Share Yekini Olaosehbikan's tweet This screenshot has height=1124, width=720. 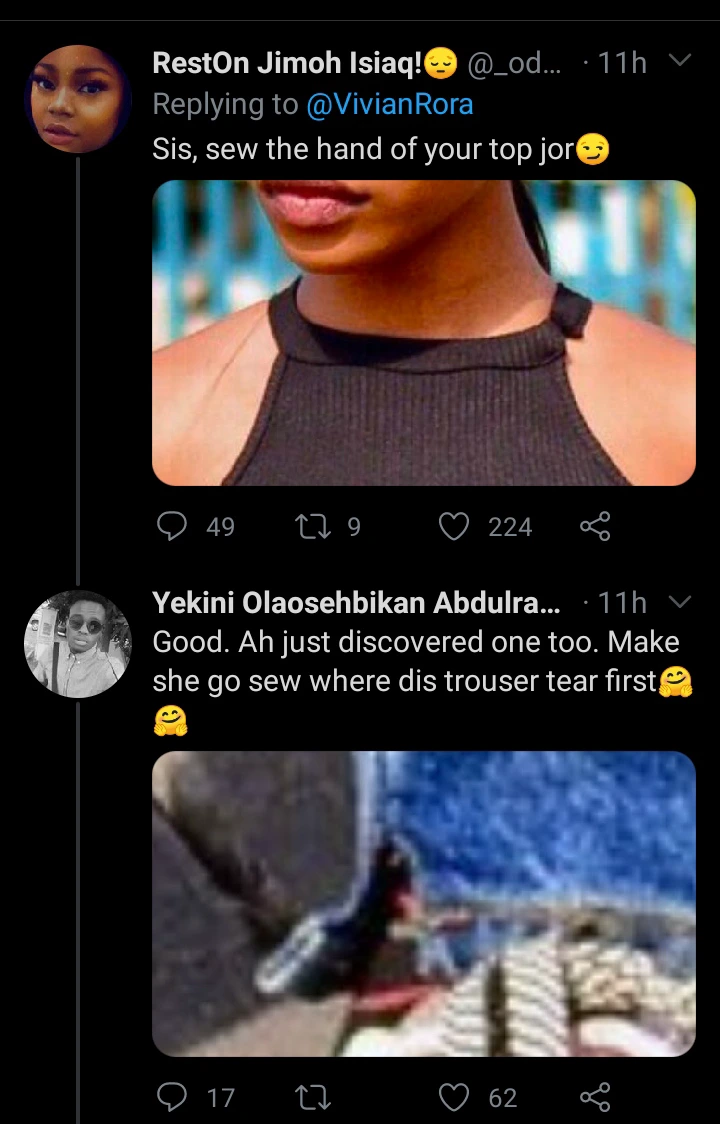595,1097
